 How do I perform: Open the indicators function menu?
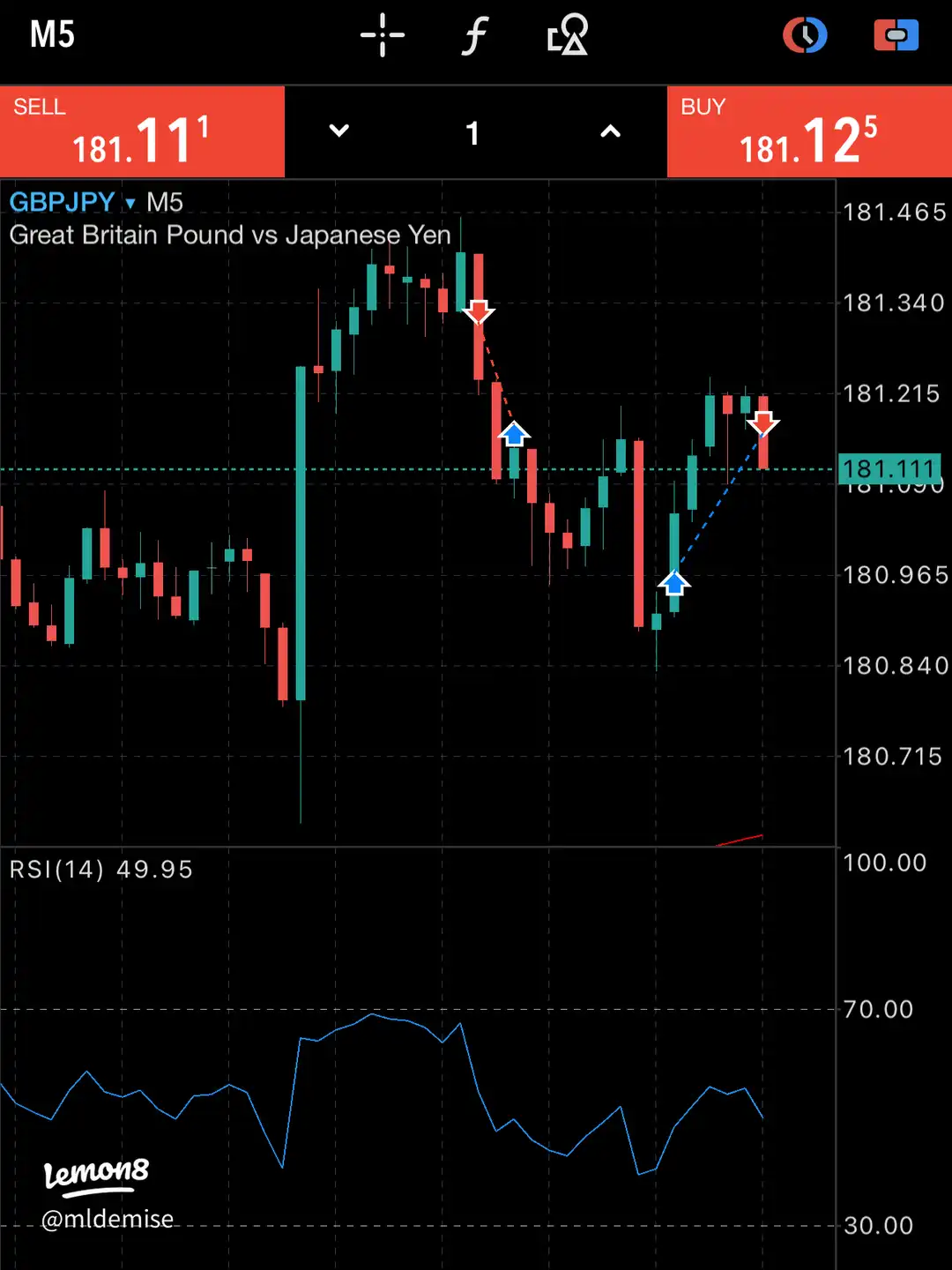point(475,36)
